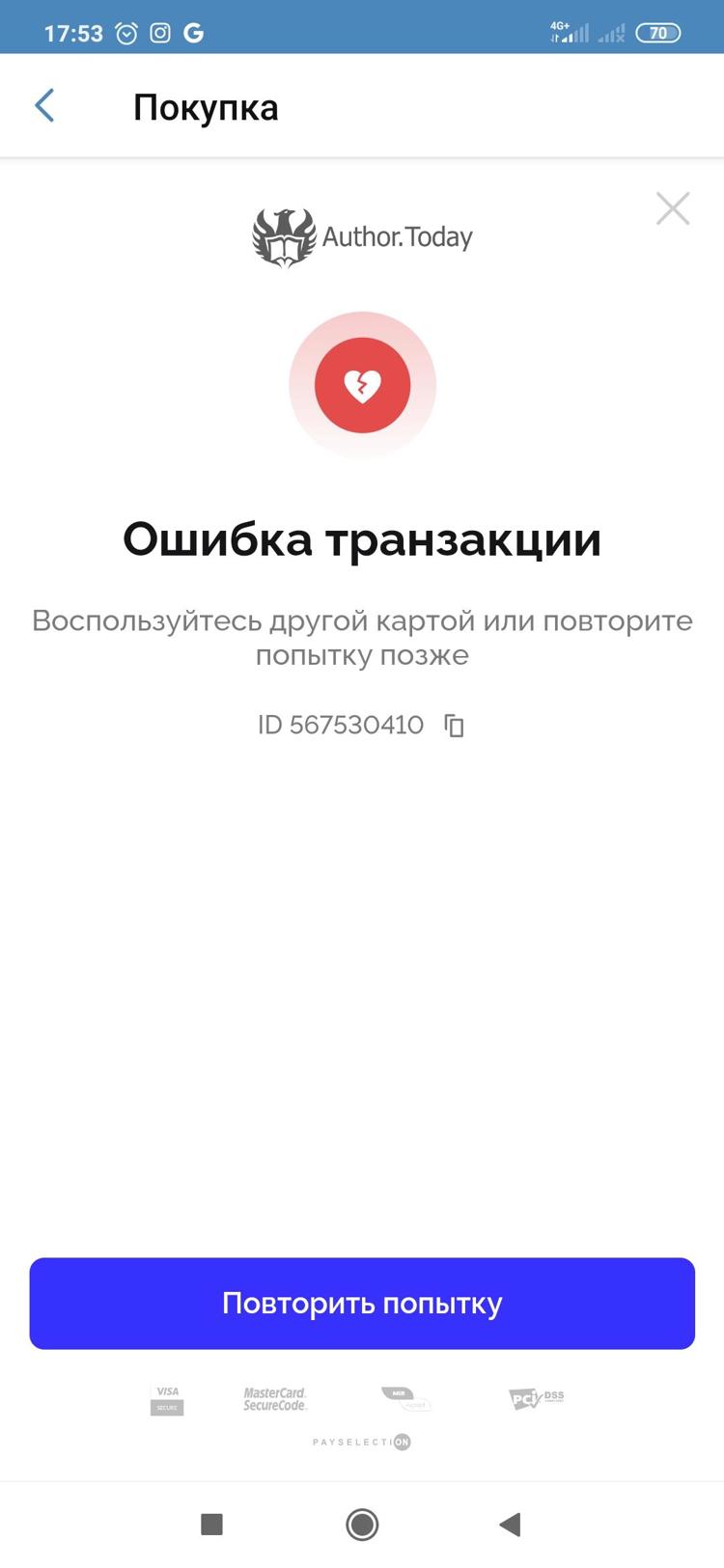Open recent apps from the navigation bar

click(211, 1525)
